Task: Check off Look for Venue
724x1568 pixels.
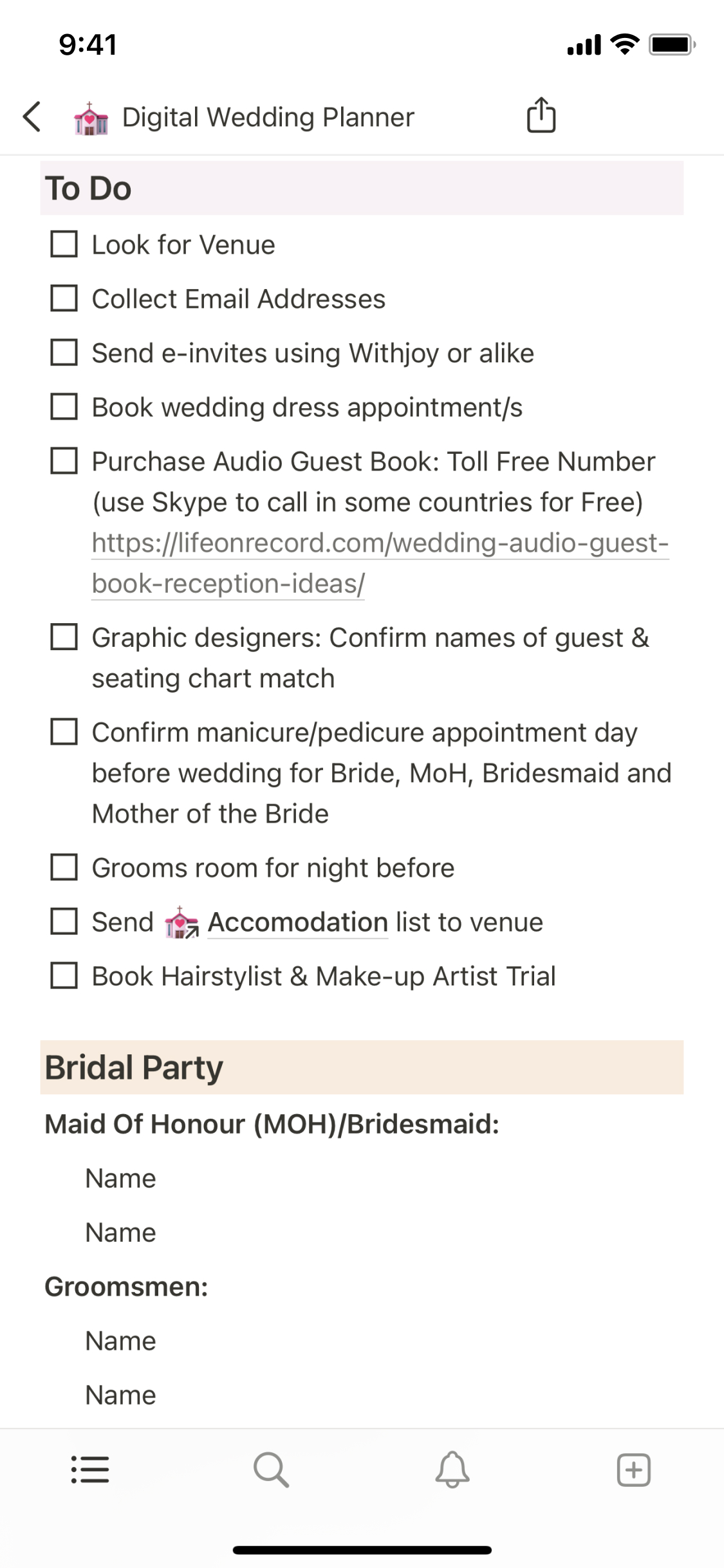Action: pyautogui.click(x=64, y=245)
